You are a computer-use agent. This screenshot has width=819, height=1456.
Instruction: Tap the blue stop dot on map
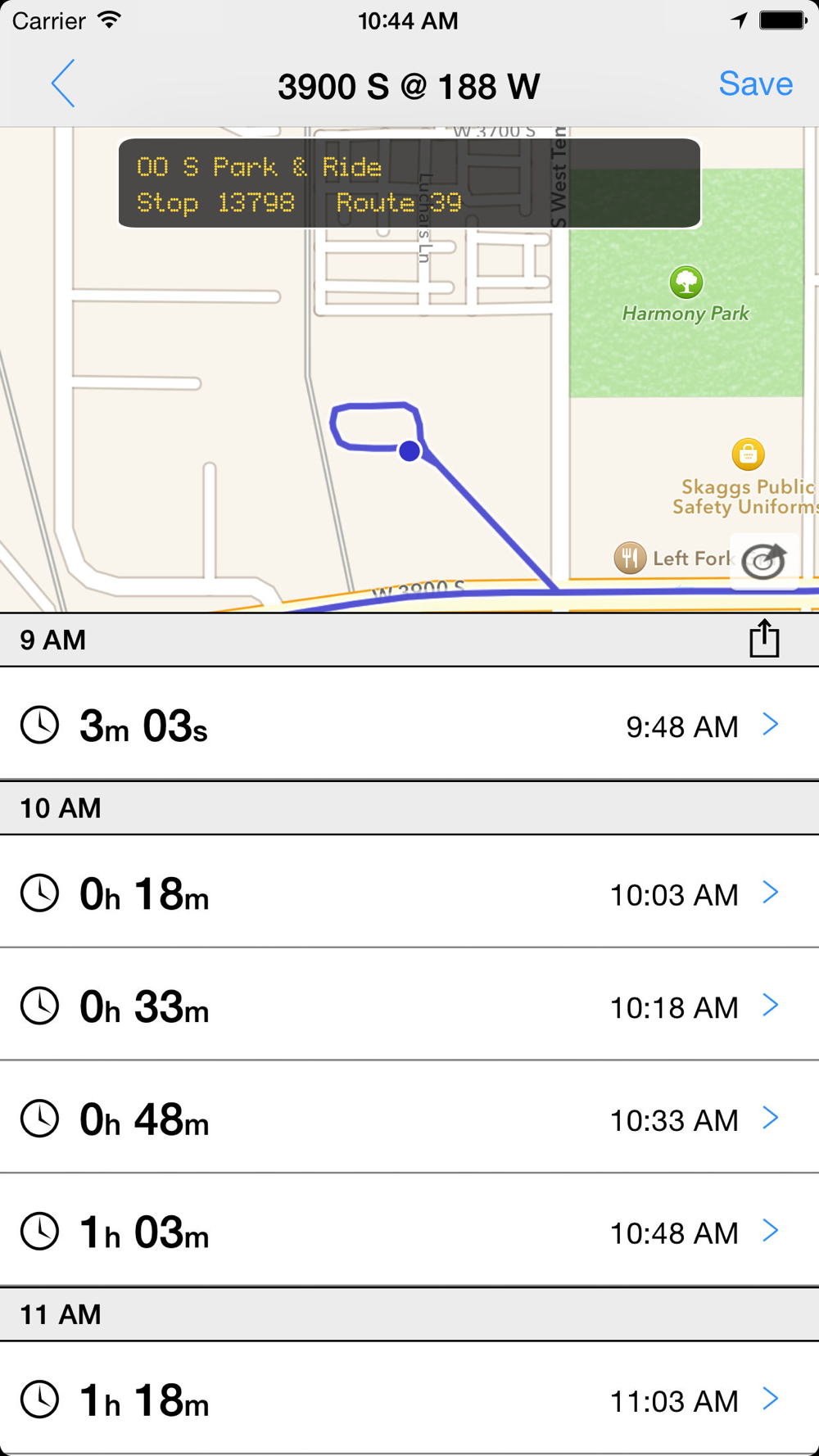click(409, 450)
